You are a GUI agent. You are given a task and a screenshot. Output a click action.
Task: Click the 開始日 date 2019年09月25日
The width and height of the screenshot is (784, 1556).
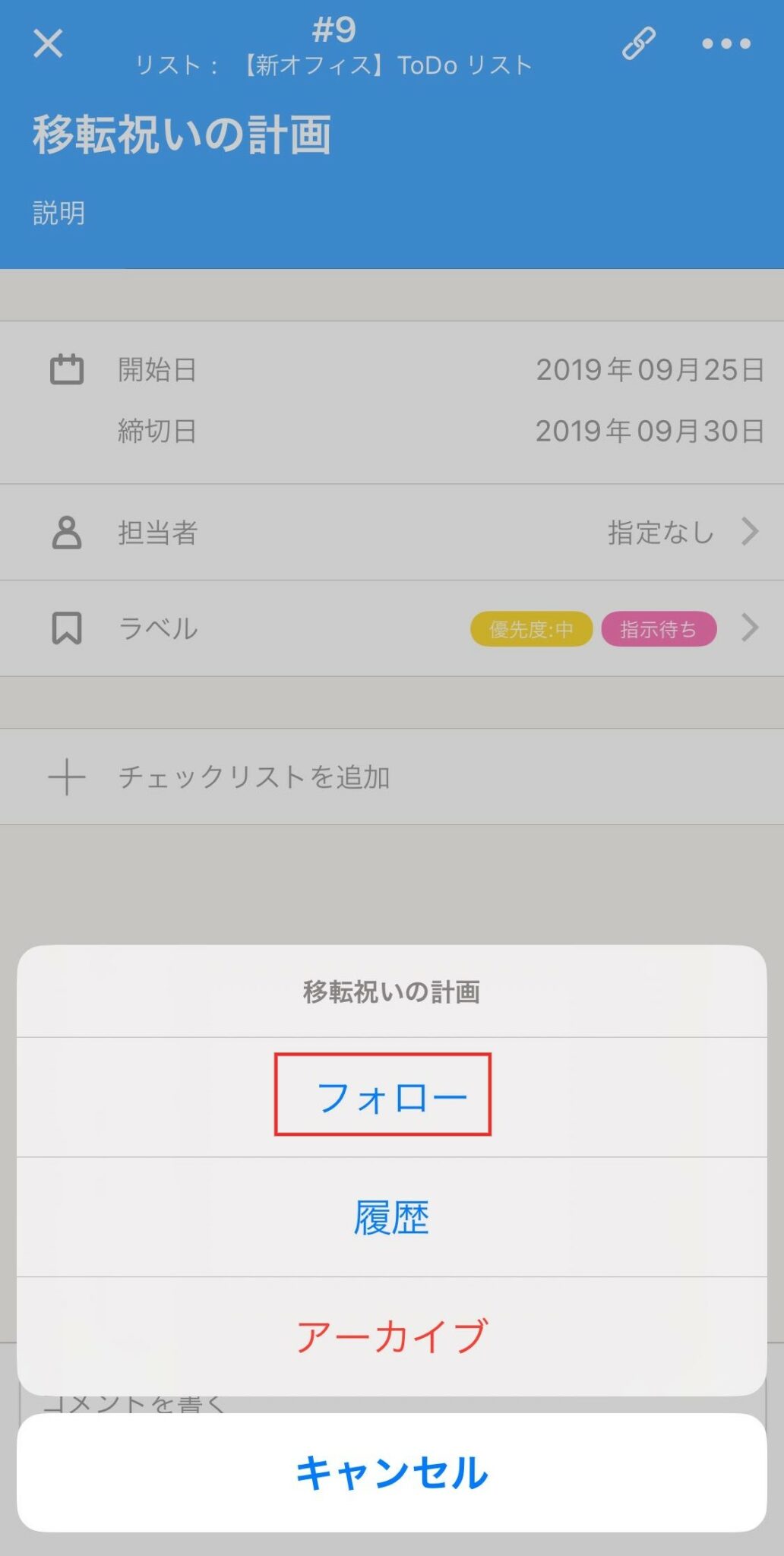(650, 370)
